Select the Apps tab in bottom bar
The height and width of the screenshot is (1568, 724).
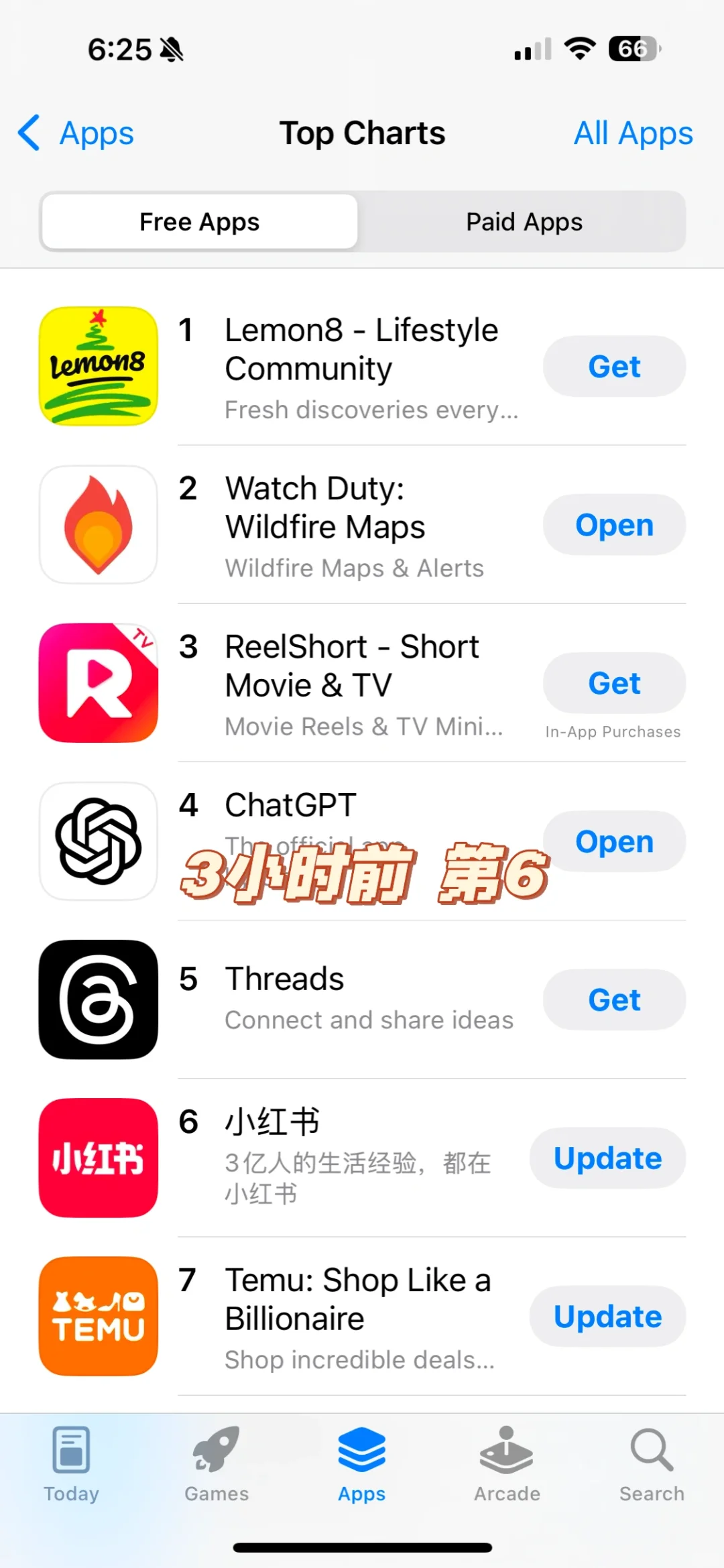point(362,1464)
